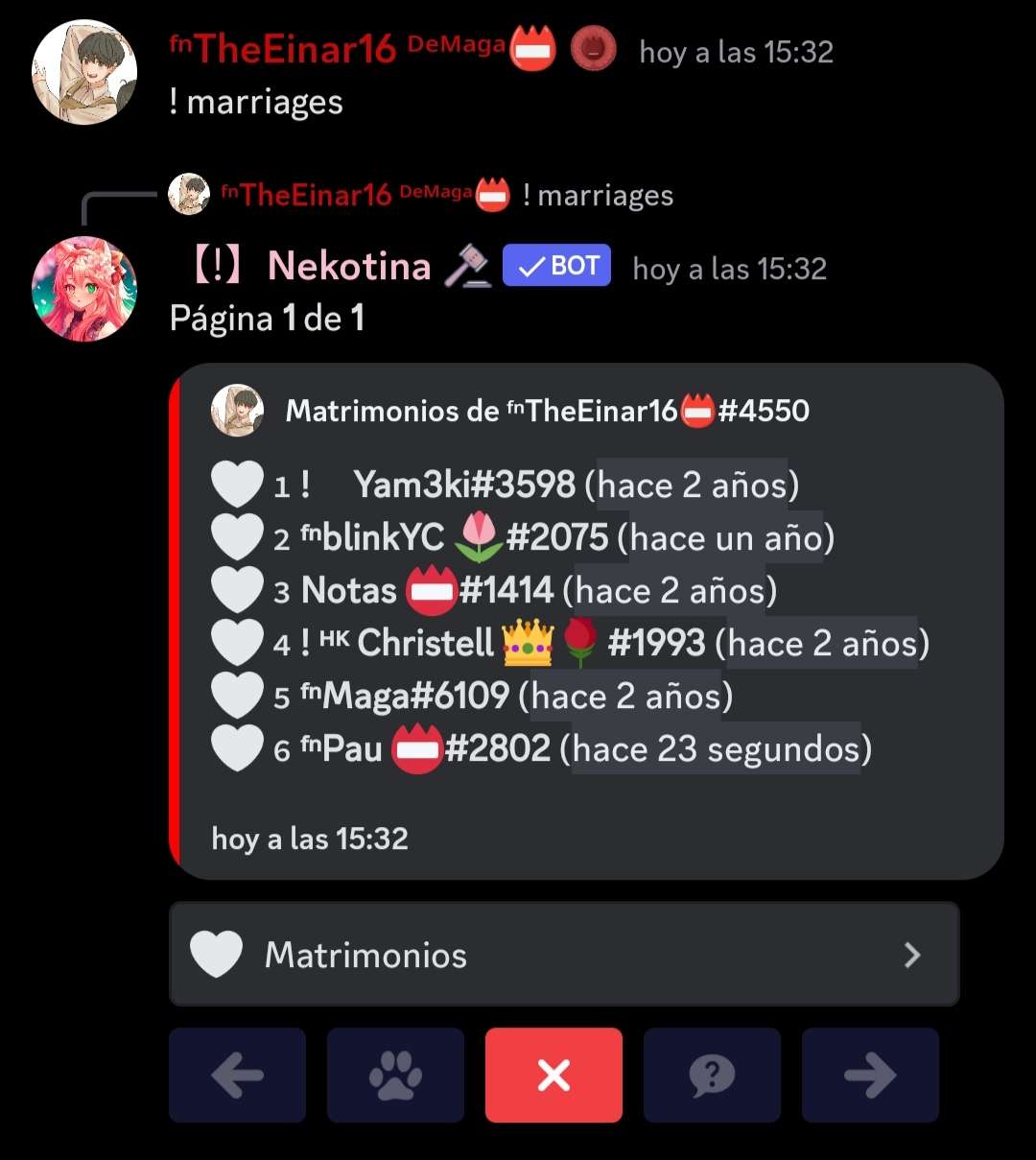This screenshot has height=1160, width=1036.
Task: Close the embed with red X button
Action: (x=553, y=1075)
